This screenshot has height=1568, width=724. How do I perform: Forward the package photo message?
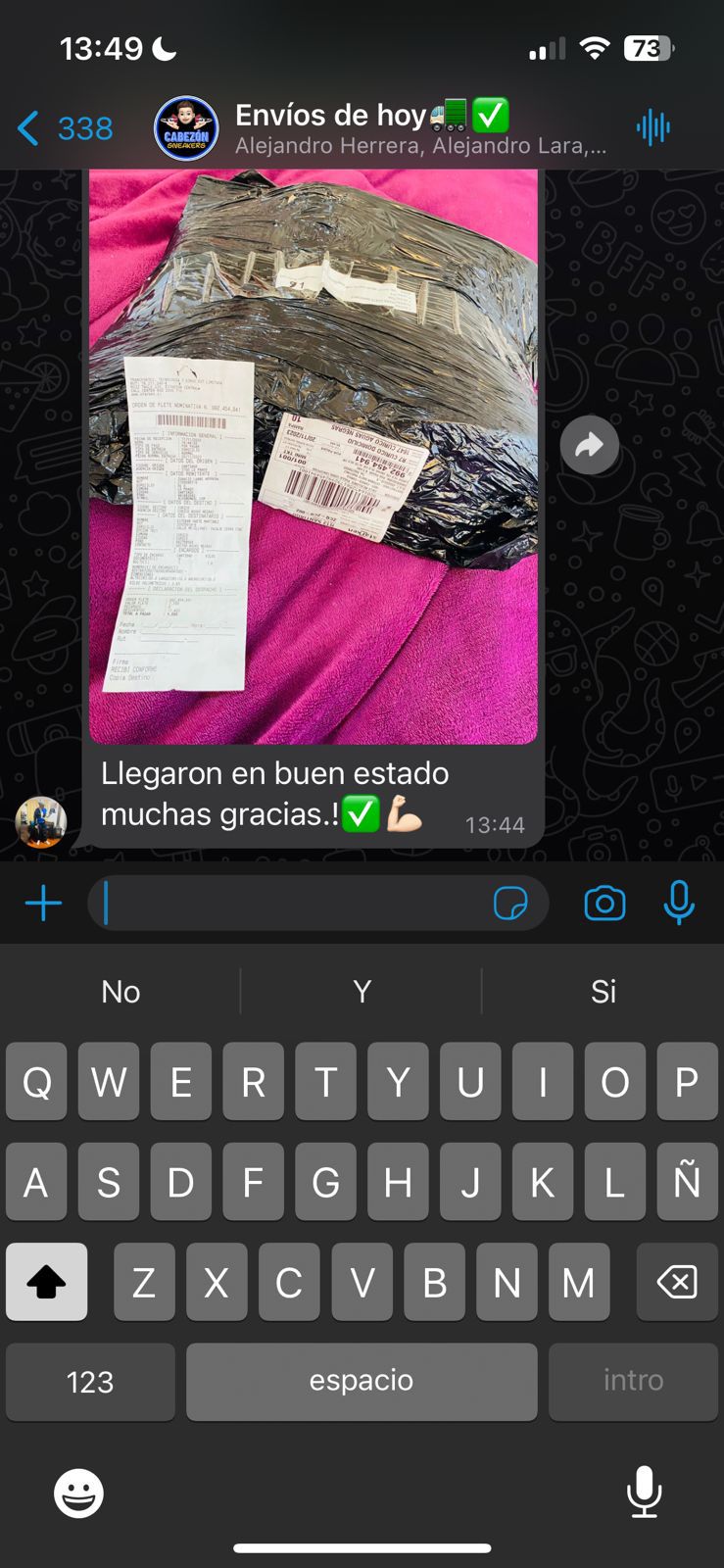coord(589,446)
